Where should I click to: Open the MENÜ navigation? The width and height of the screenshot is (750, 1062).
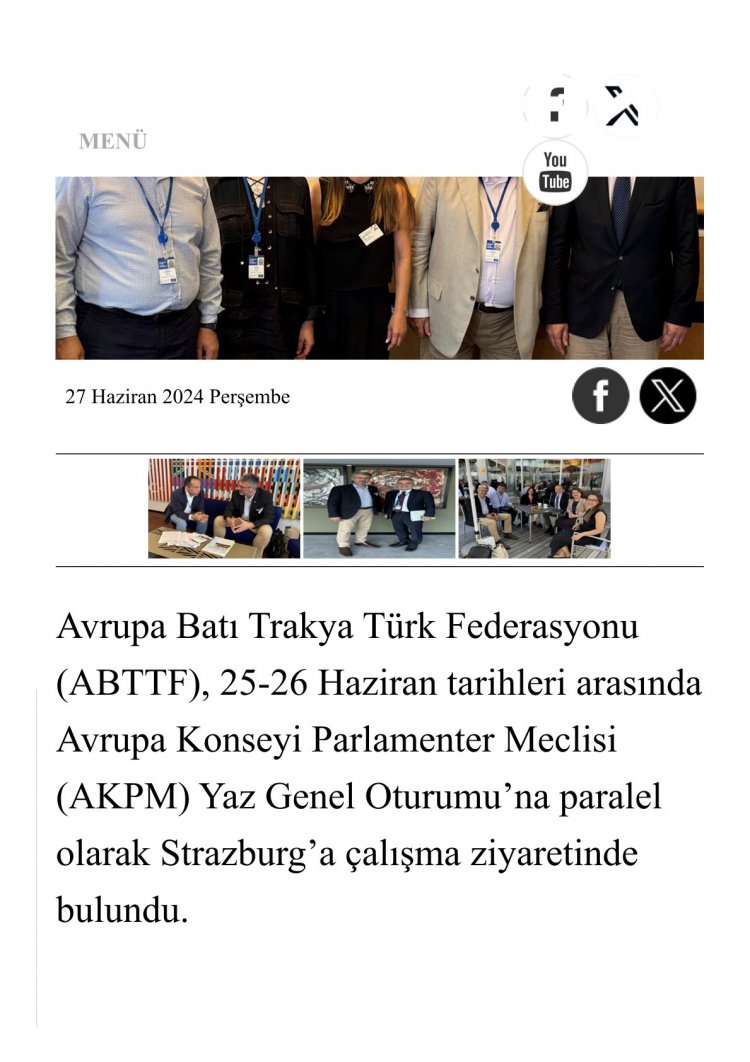point(113,142)
